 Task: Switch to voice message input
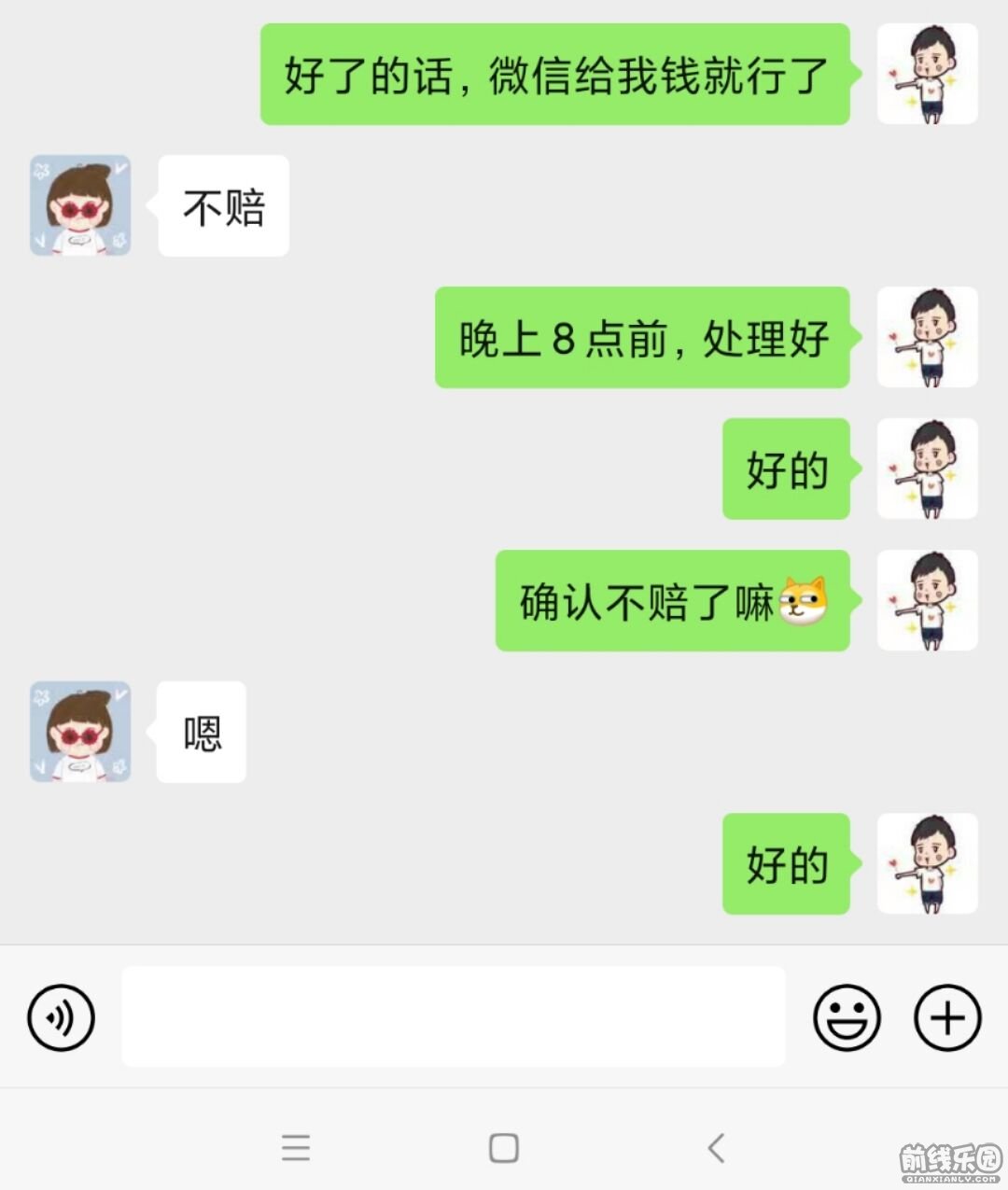tap(62, 1016)
